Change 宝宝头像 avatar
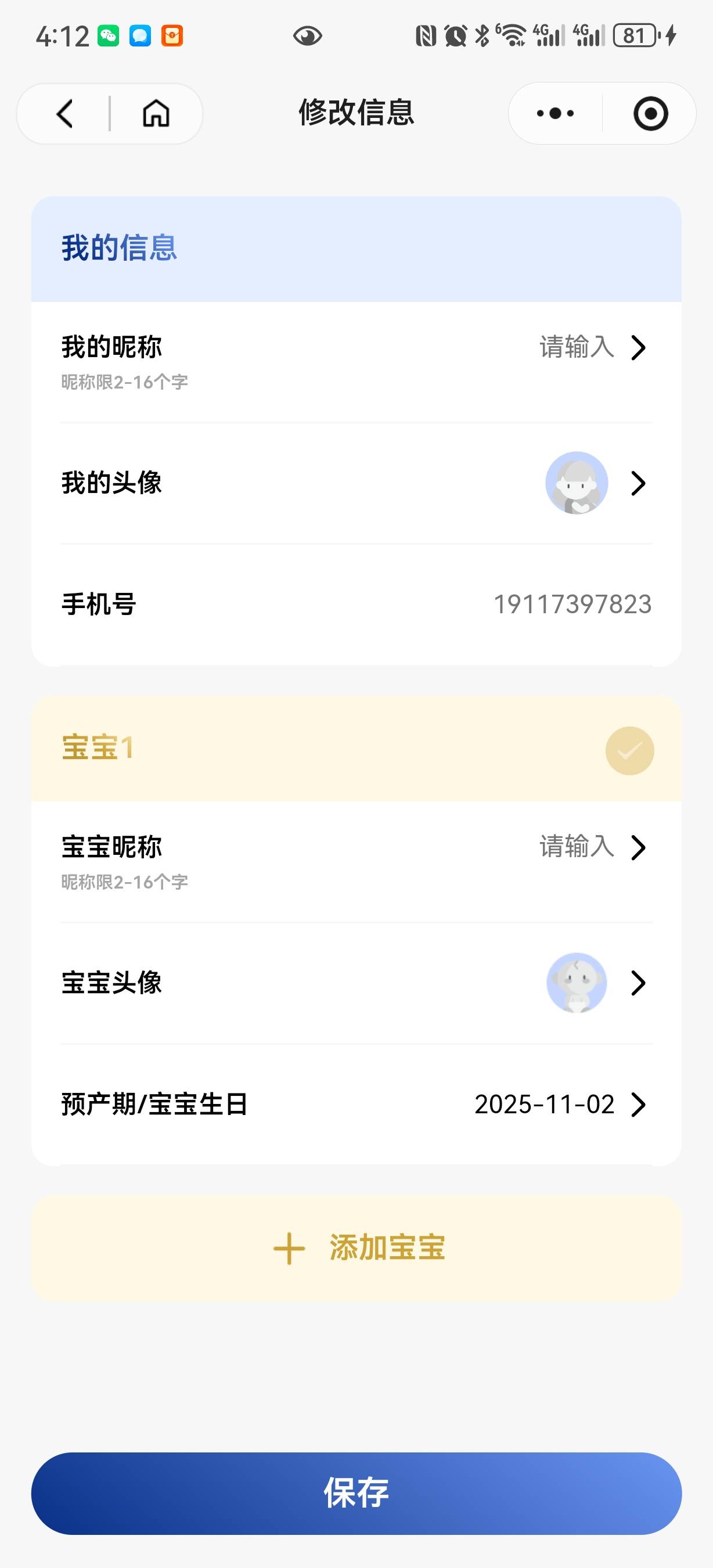Image resolution: width=713 pixels, height=1568 pixels. pos(577,983)
